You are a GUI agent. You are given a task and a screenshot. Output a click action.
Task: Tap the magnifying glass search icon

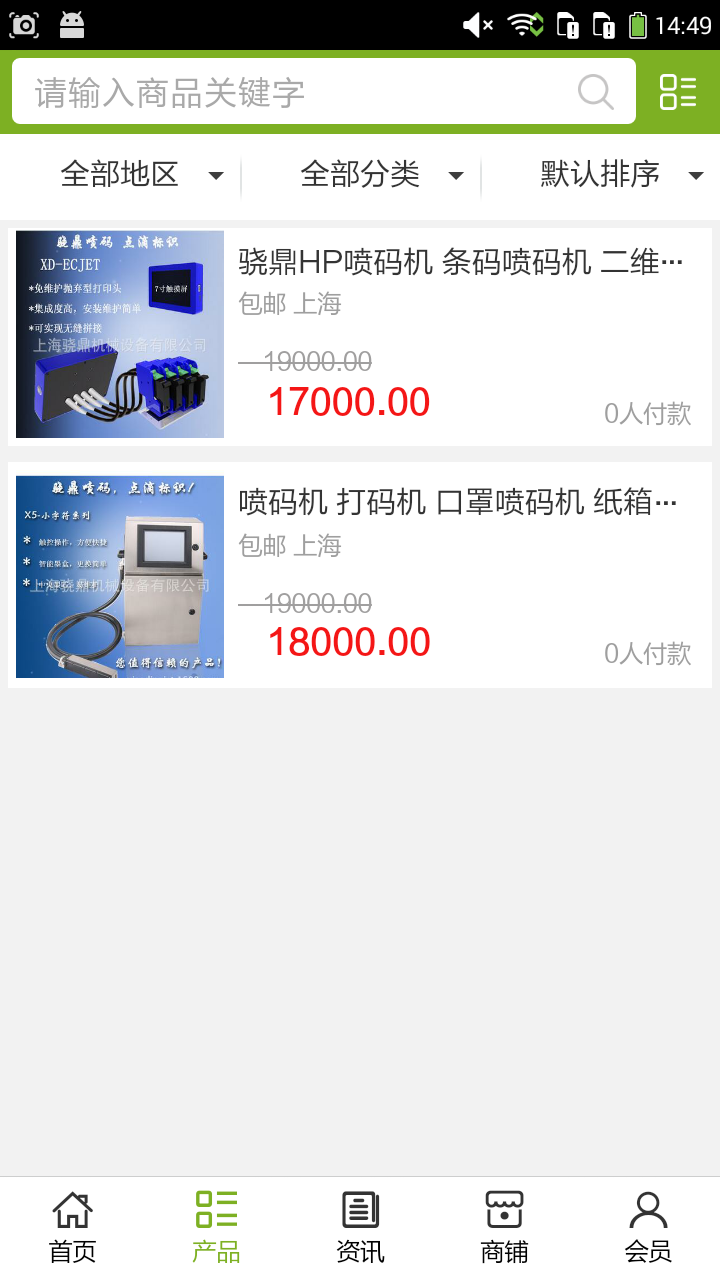click(595, 91)
